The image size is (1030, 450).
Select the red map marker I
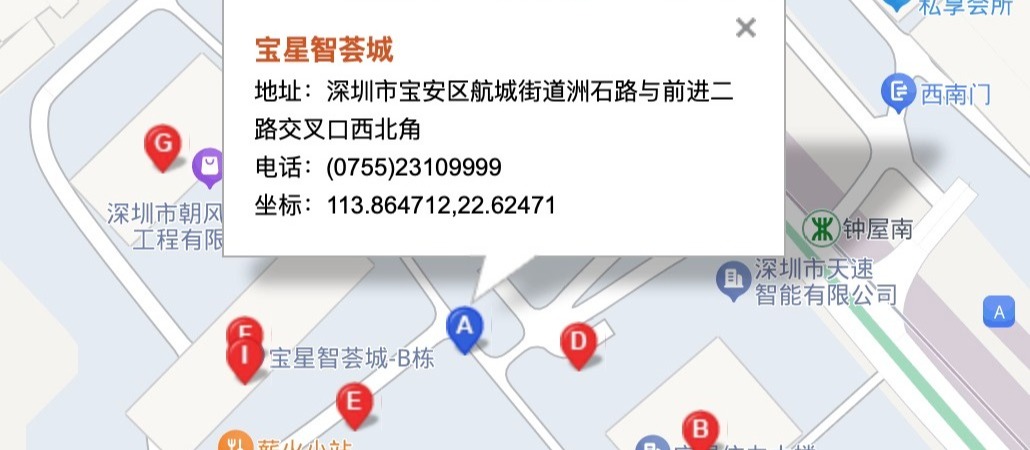click(245, 358)
